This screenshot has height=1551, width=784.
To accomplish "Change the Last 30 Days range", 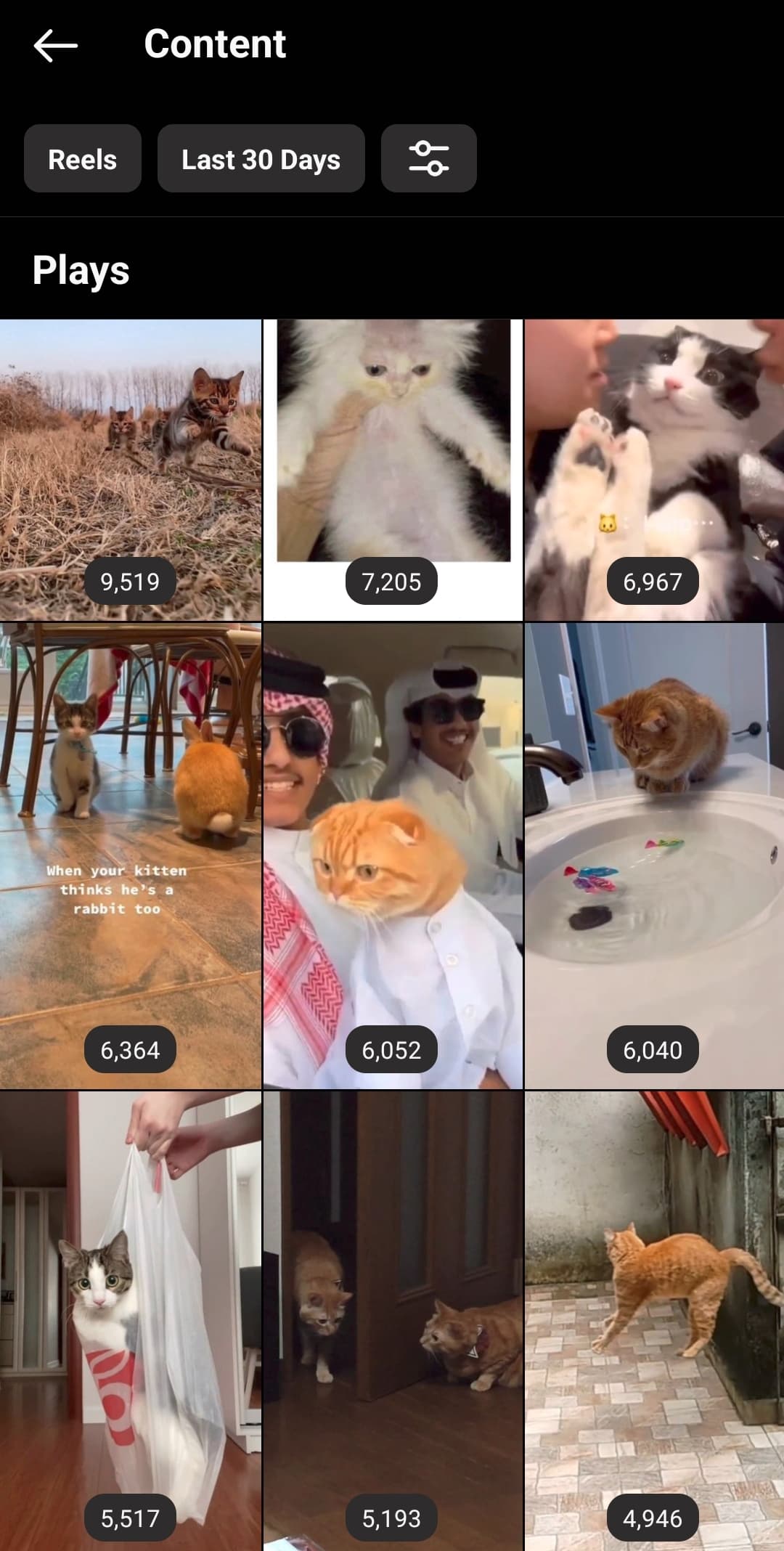I will tap(261, 158).
